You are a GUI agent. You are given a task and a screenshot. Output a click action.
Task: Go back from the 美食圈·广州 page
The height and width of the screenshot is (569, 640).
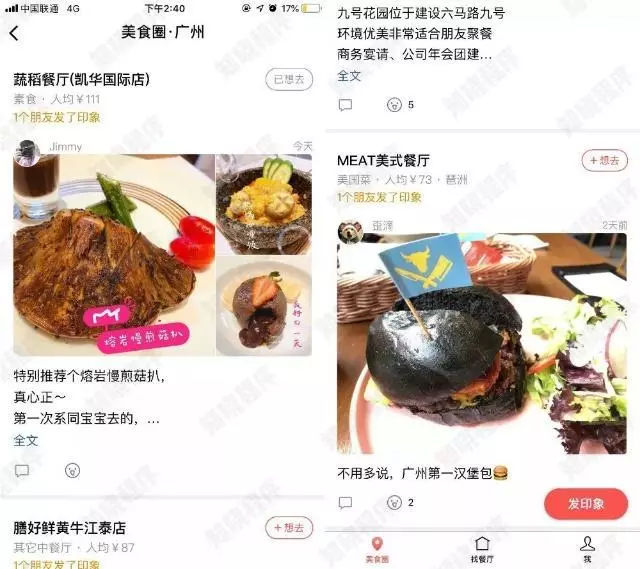14,33
